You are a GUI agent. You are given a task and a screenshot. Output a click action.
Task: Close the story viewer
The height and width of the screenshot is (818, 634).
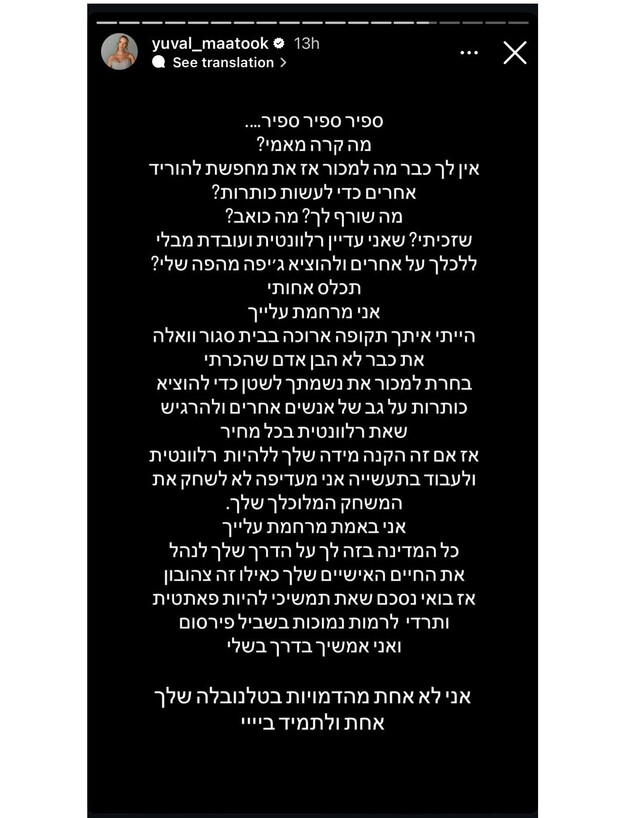[514, 53]
